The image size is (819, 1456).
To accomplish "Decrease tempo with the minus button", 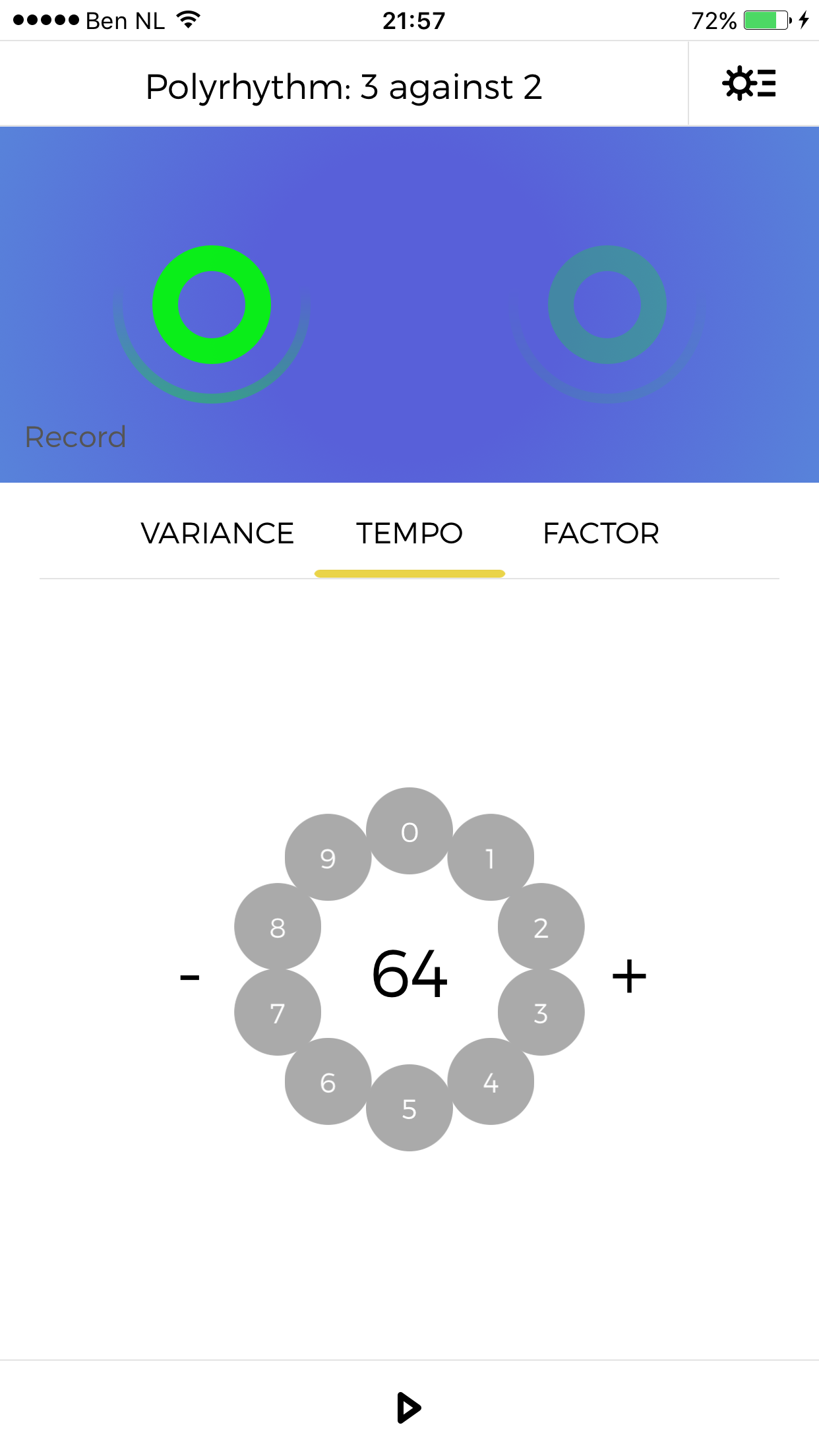I will pos(190,977).
